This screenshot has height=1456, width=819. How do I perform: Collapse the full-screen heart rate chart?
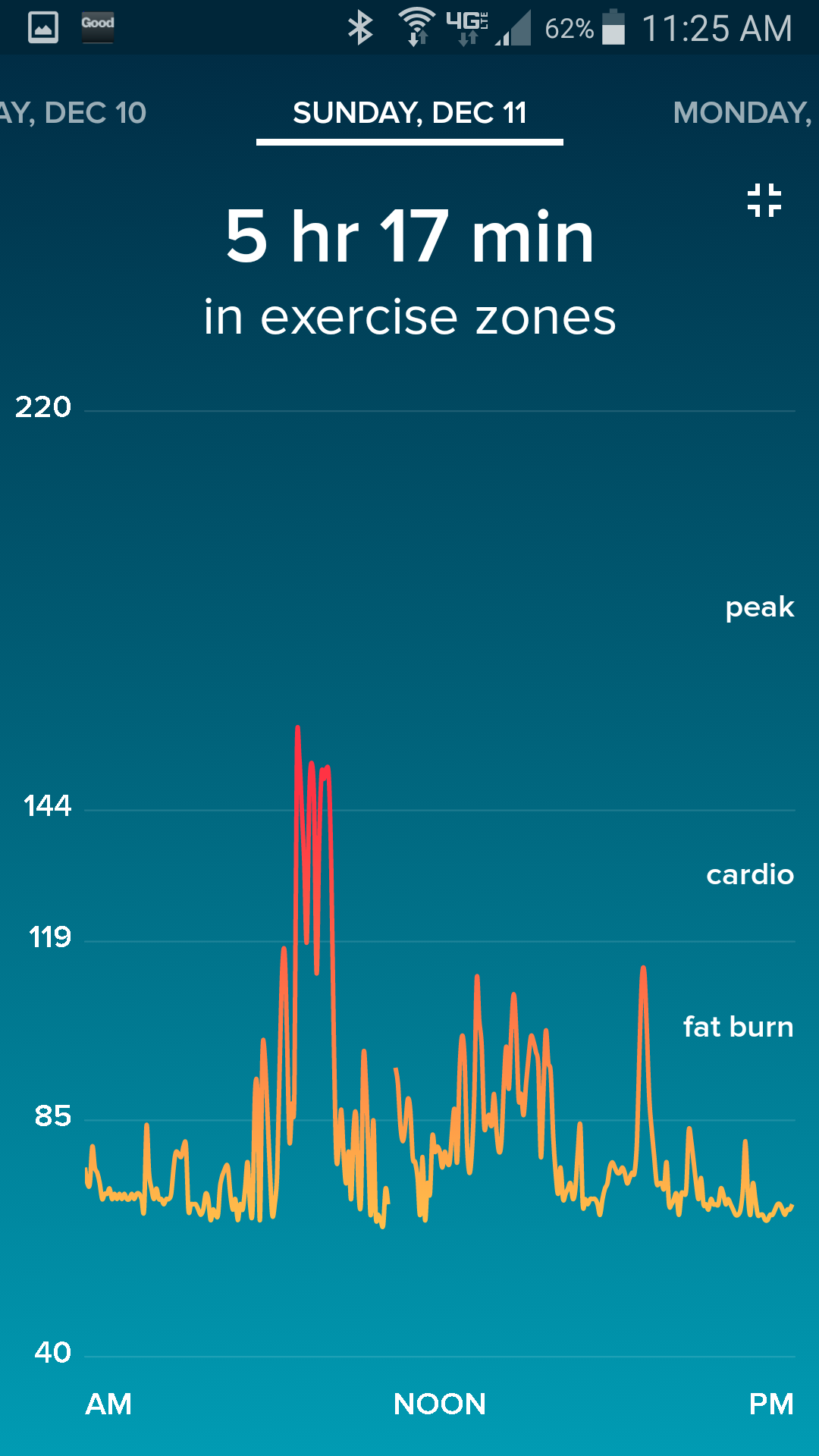tap(764, 200)
